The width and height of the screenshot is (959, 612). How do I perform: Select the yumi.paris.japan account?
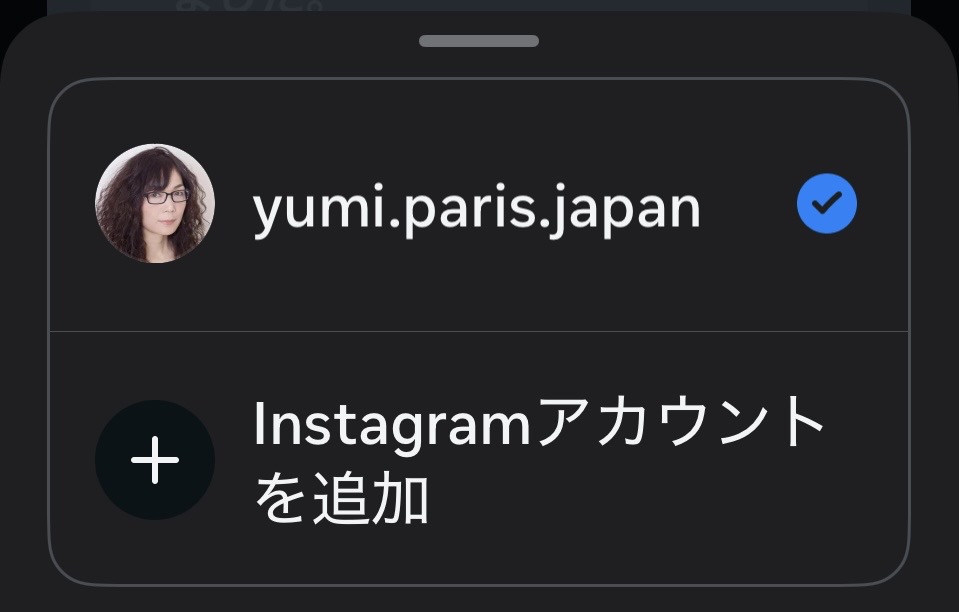476,208
